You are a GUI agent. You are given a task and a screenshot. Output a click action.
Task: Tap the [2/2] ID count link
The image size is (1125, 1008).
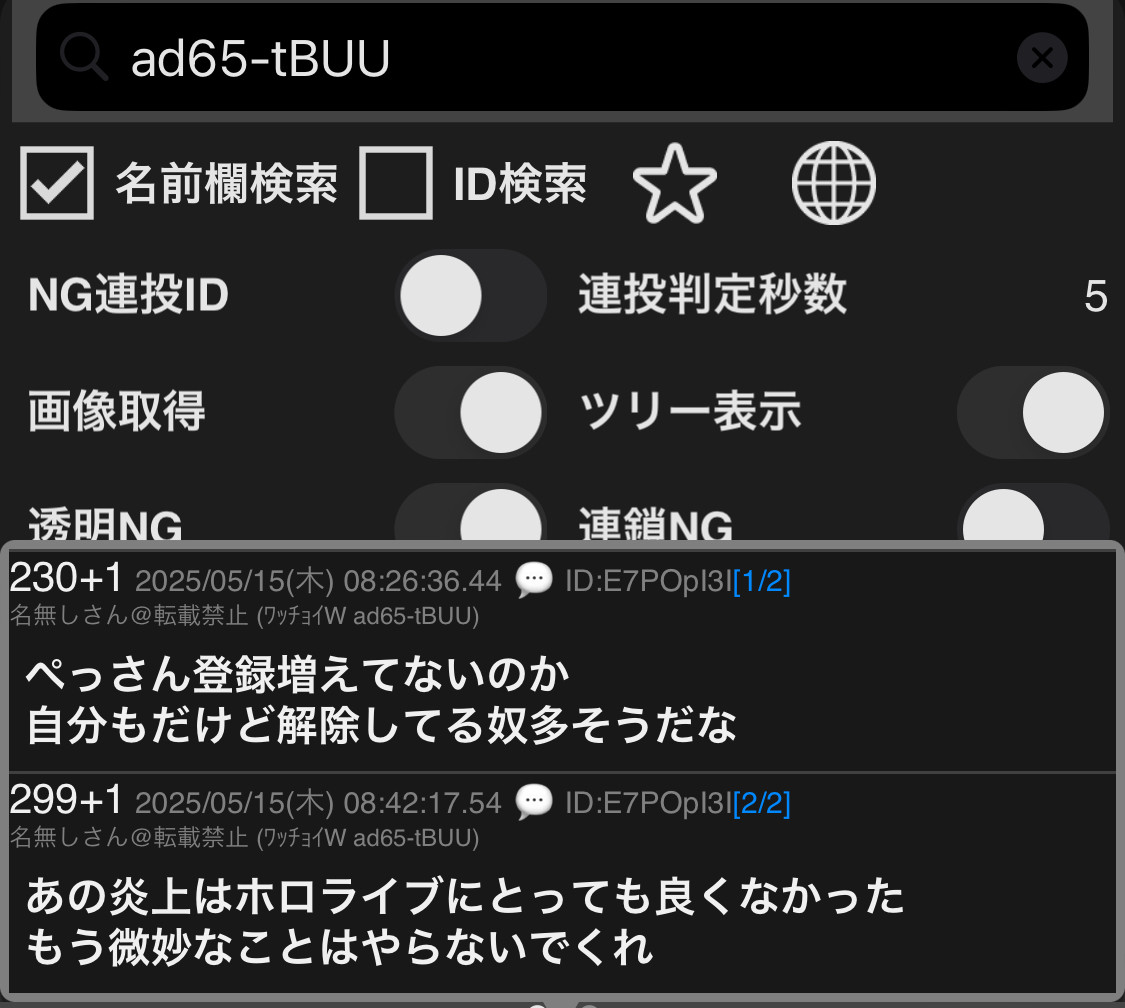[x=762, y=803]
